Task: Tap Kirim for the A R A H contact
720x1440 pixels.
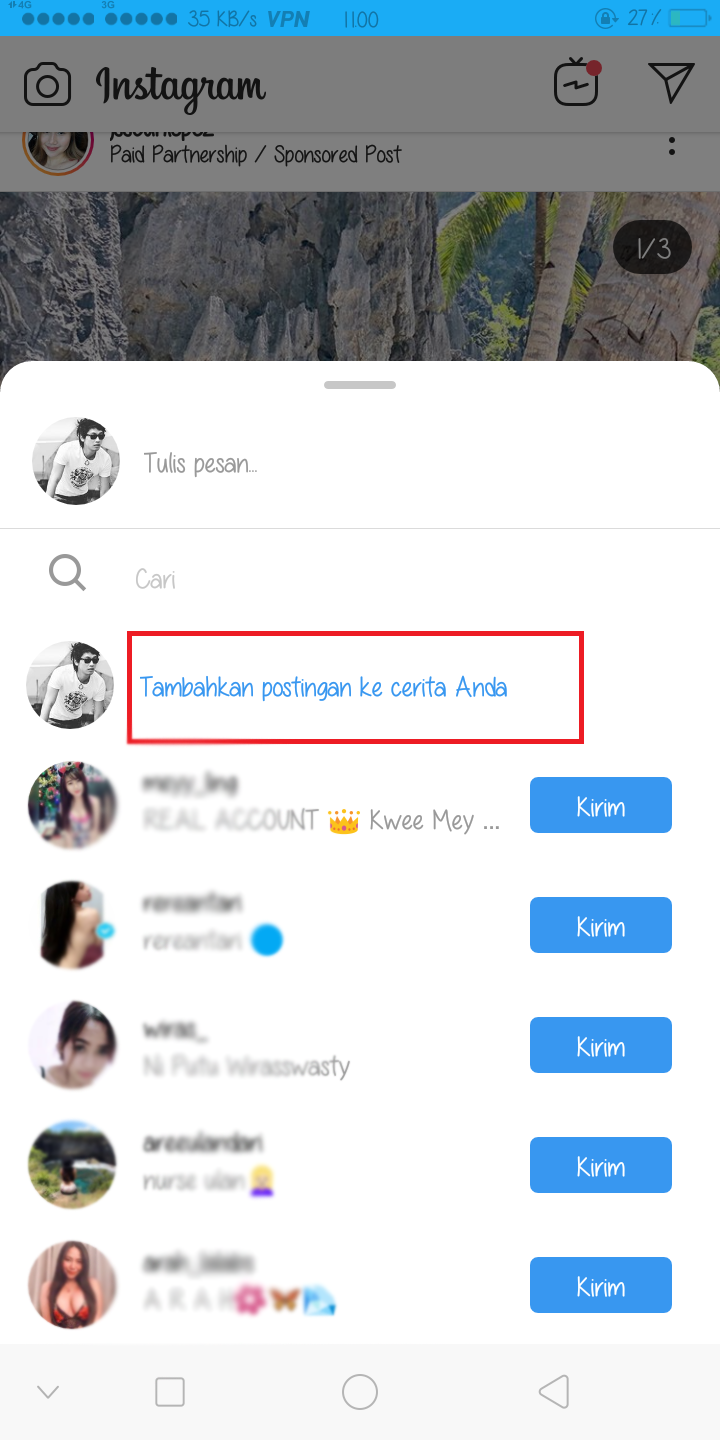Action: 600,1286
